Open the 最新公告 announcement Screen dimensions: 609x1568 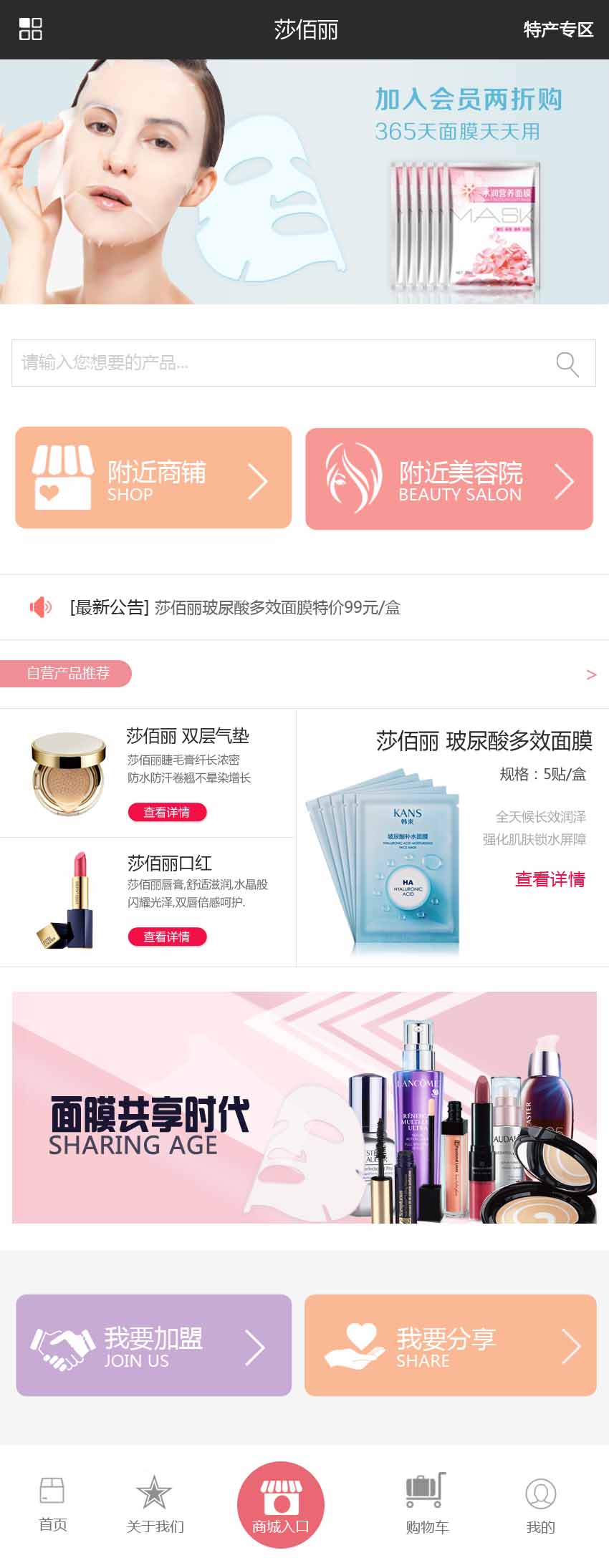click(235, 607)
